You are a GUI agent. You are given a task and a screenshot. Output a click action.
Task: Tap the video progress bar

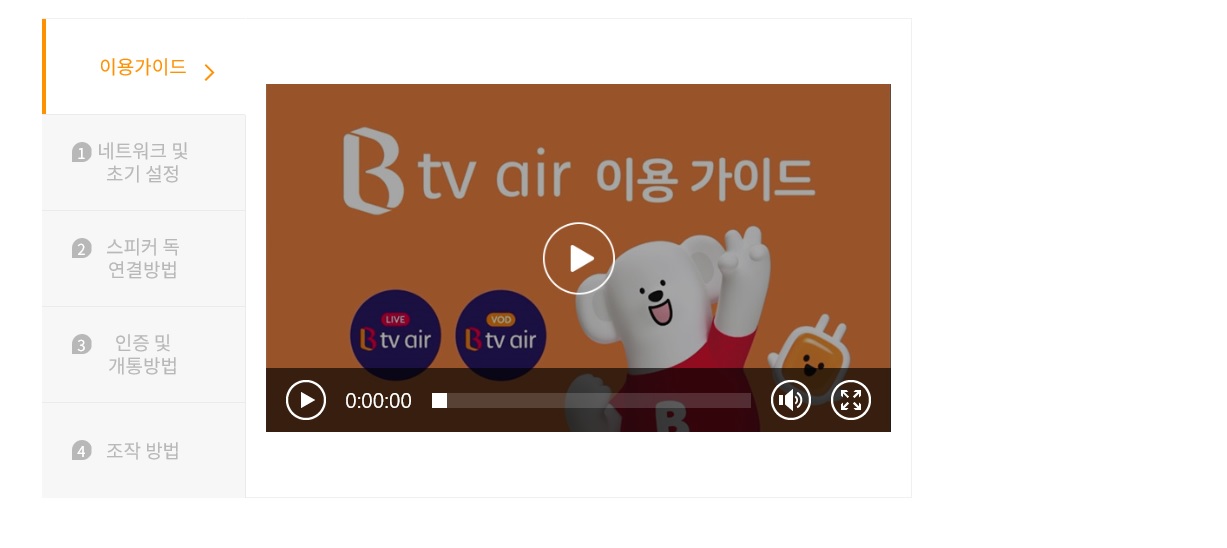(592, 400)
